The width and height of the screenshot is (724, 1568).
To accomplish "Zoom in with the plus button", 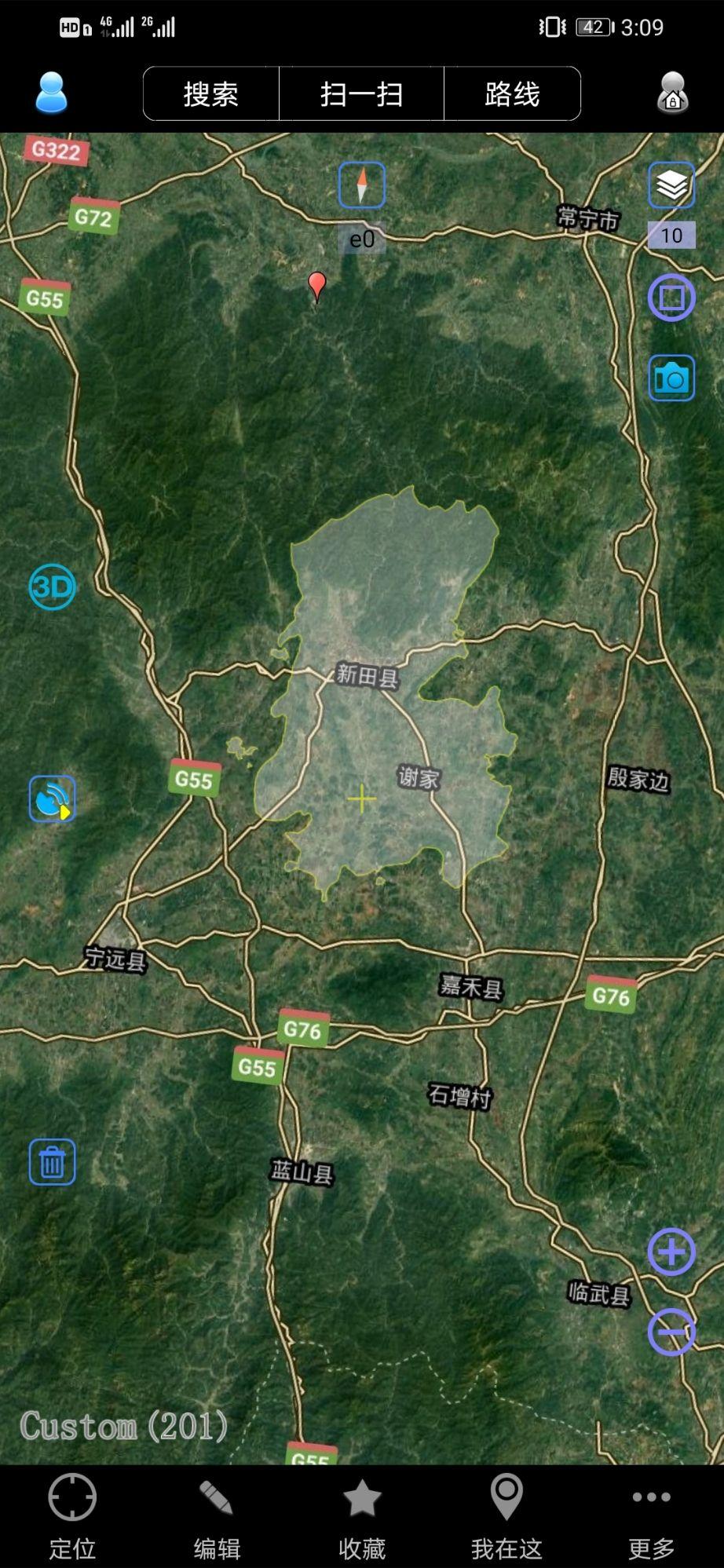I will 671,1252.
